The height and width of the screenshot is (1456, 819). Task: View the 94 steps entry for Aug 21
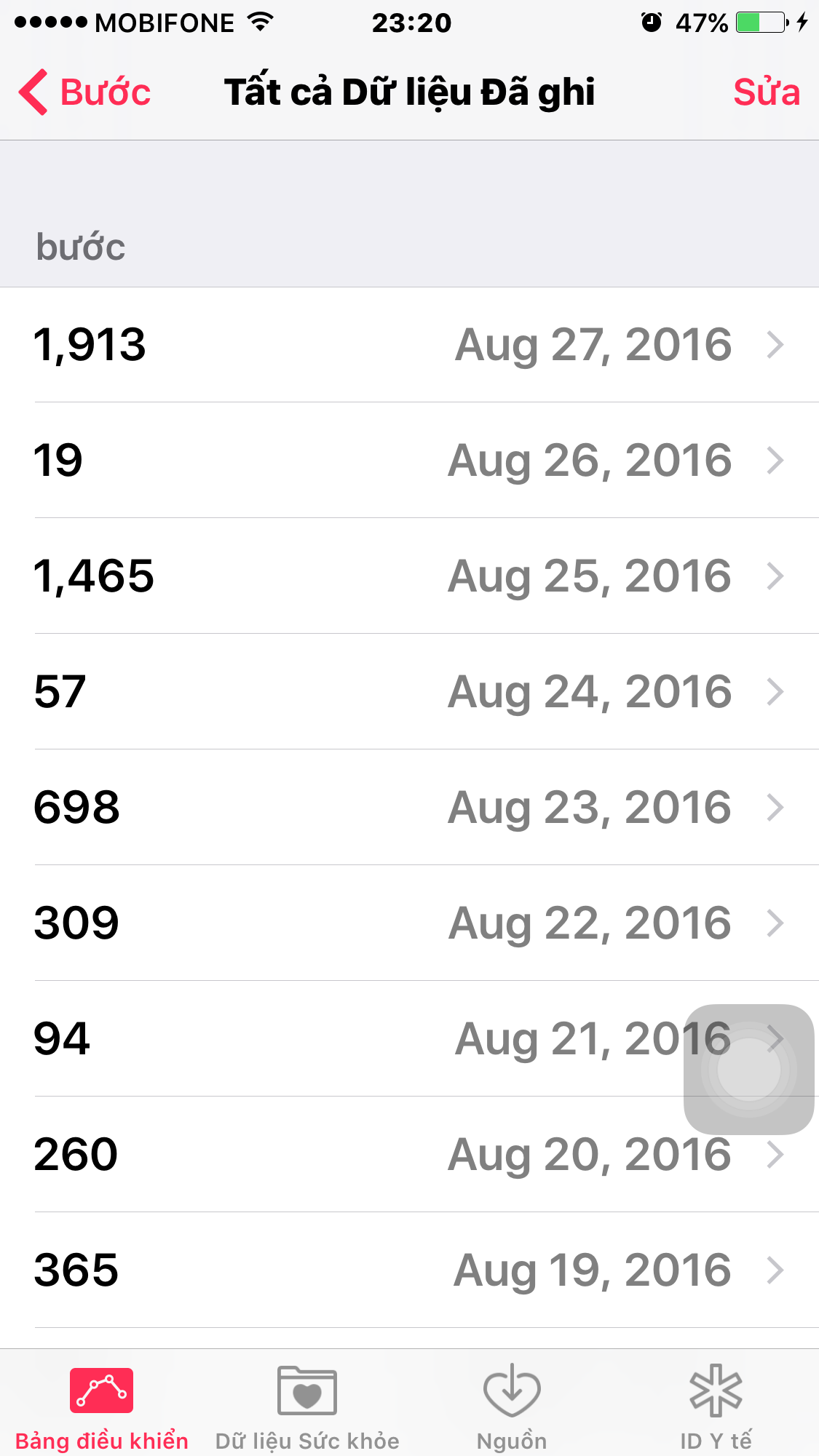click(349, 1038)
